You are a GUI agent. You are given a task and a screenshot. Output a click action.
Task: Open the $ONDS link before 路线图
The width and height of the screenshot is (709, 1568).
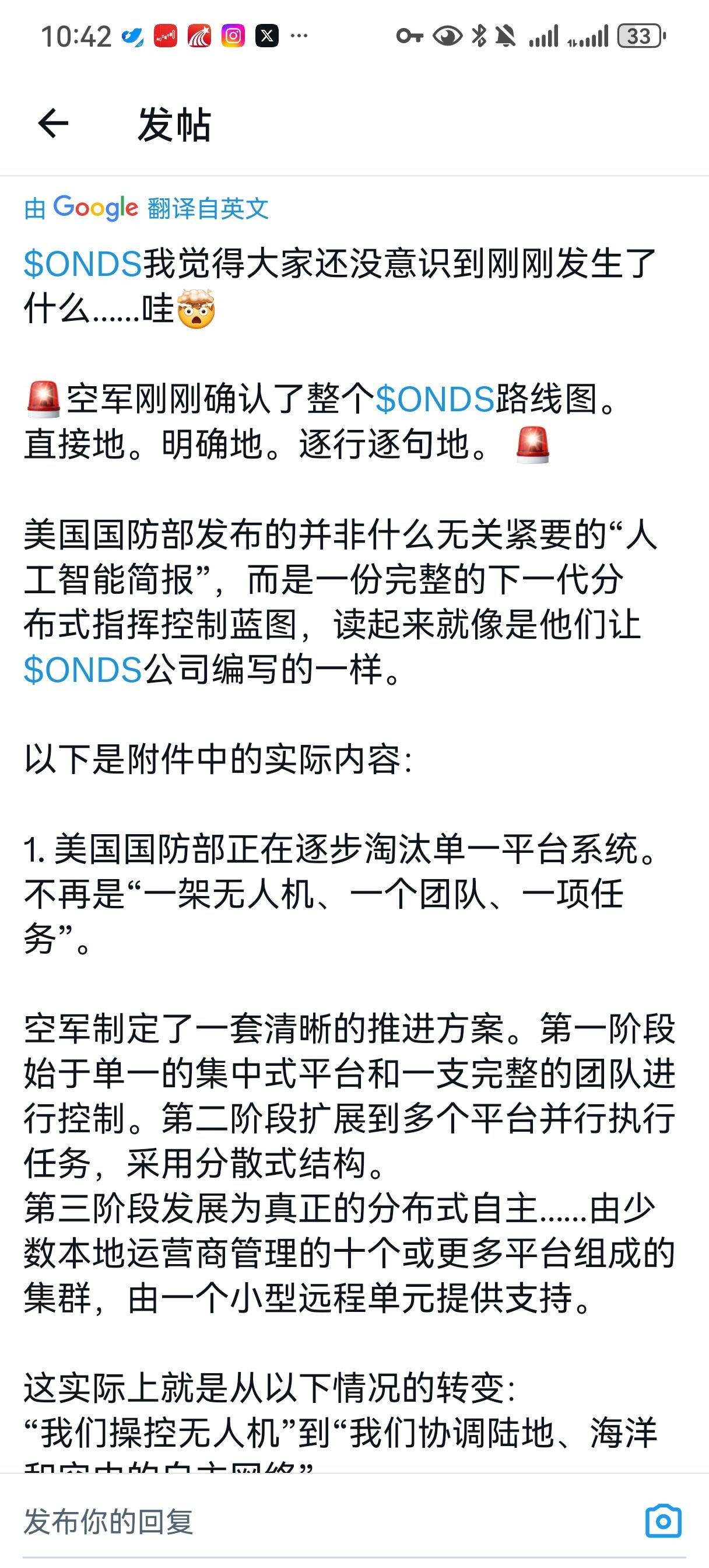pyautogui.click(x=434, y=400)
